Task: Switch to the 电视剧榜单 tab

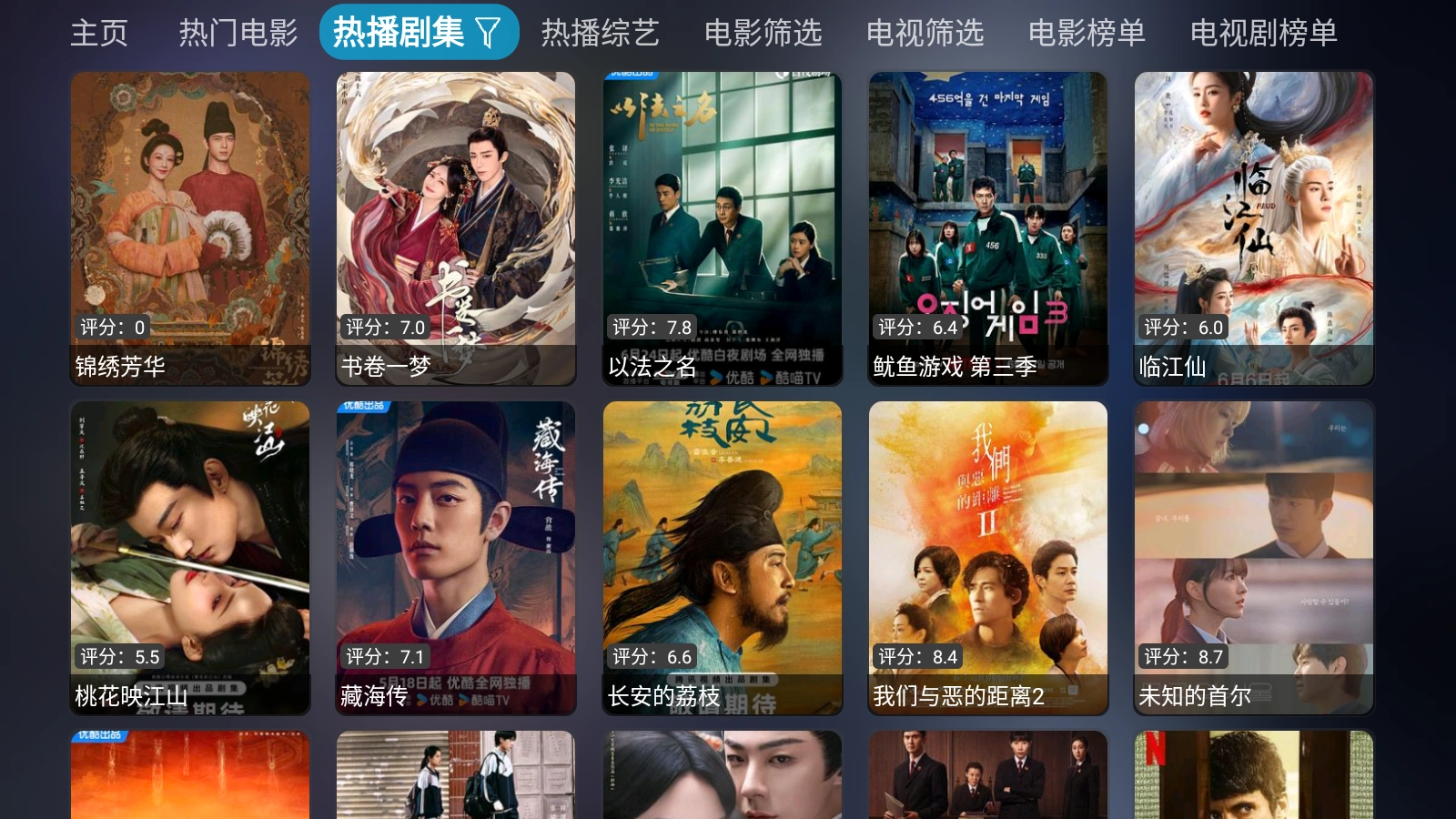Action: (x=1263, y=33)
